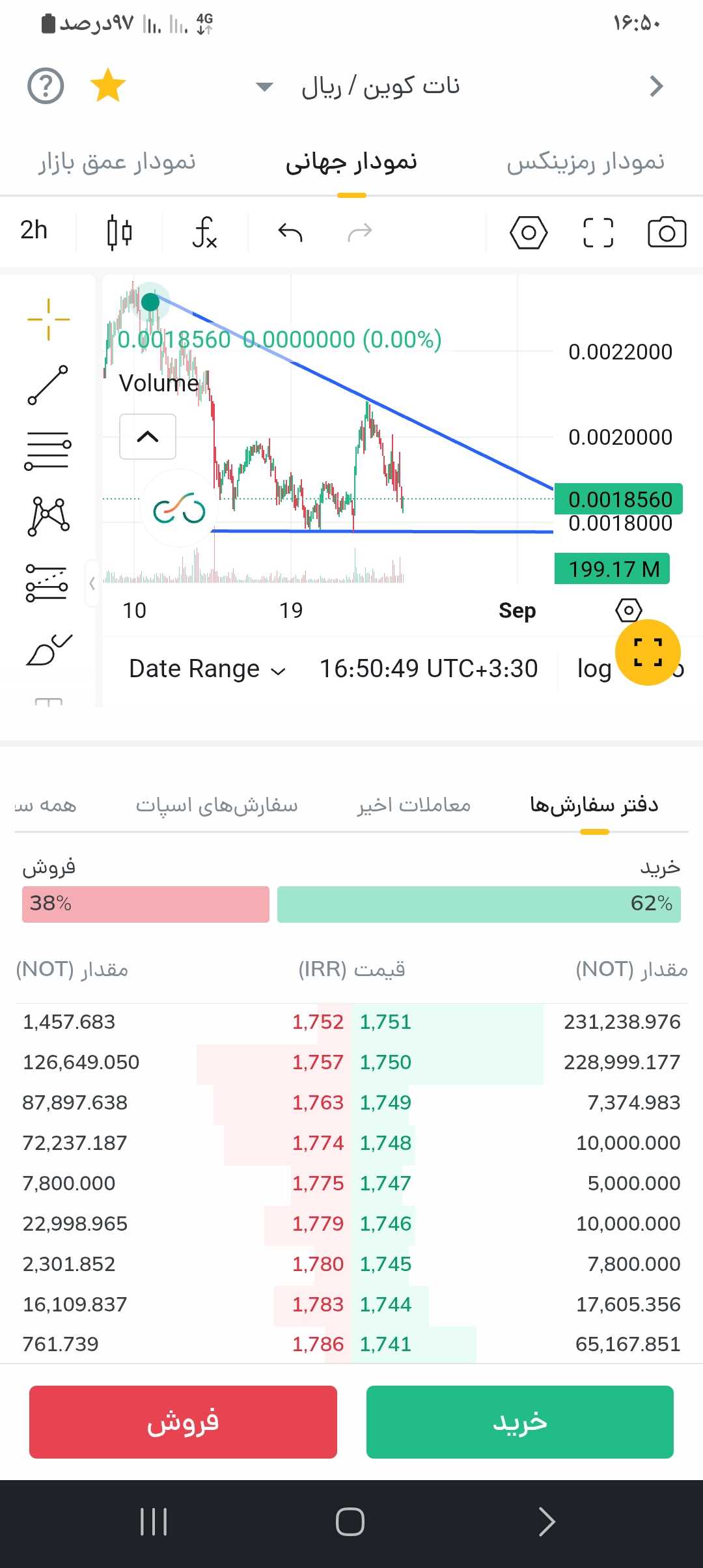Open the indicators (fx) panel

pos(203,232)
